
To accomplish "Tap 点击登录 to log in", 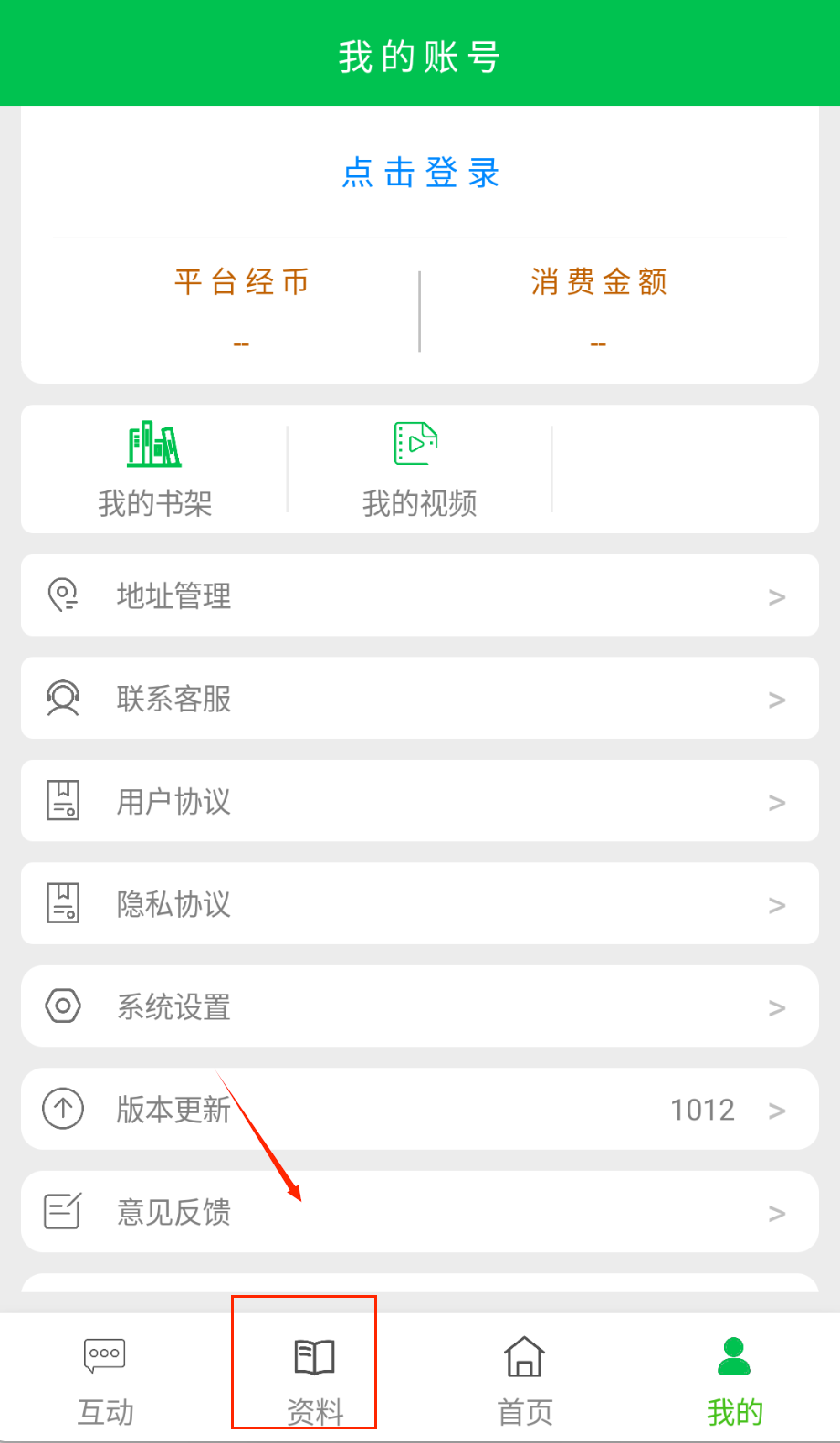I will tap(420, 173).
